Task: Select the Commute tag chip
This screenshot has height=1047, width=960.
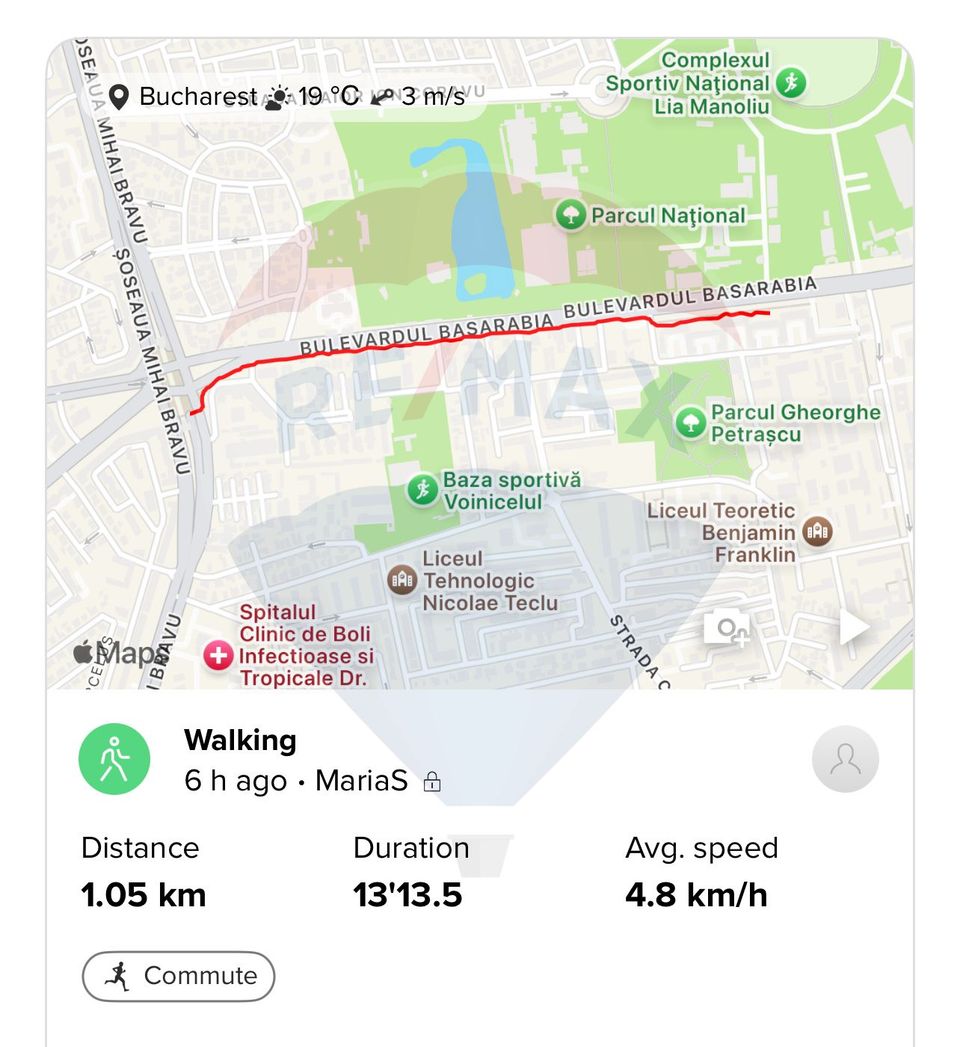Action: click(x=178, y=976)
